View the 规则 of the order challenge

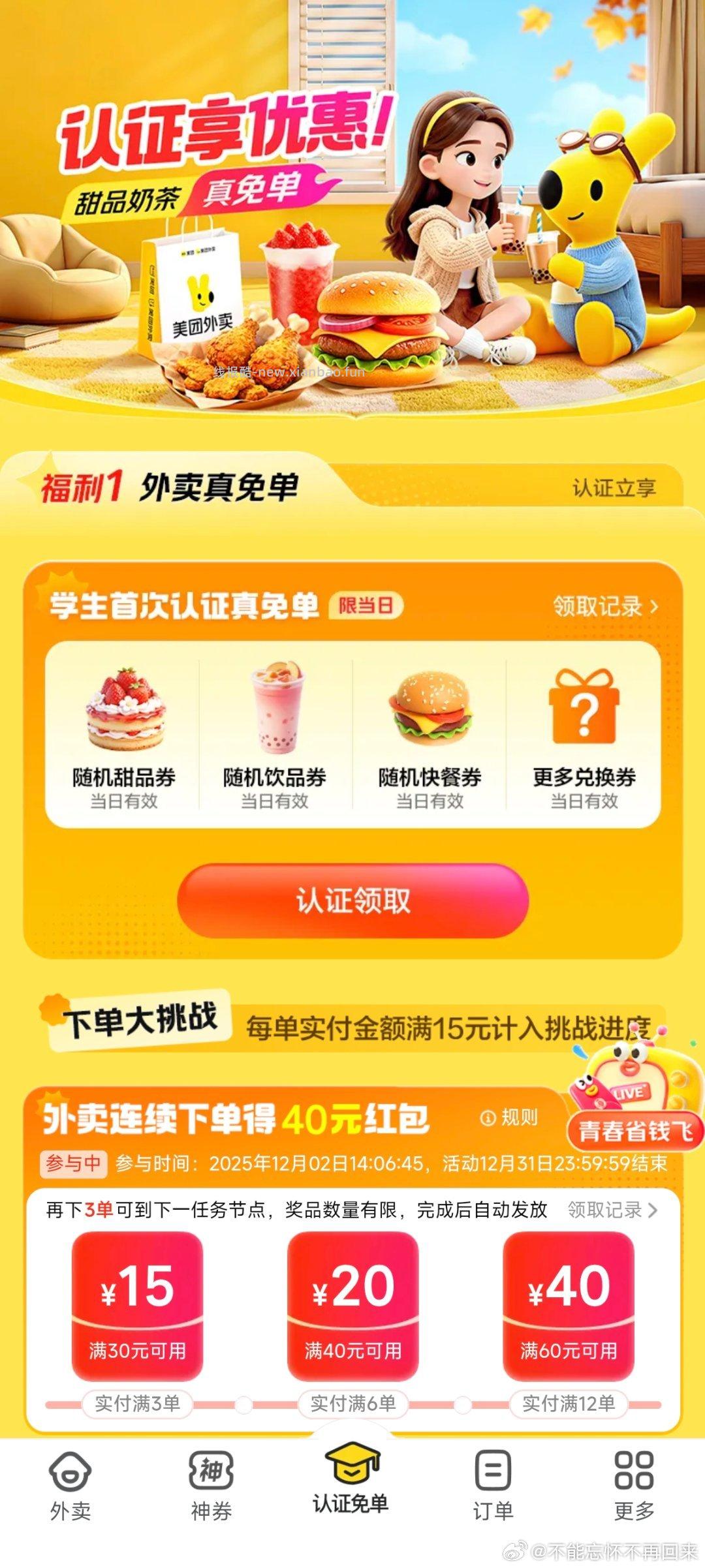(x=510, y=1118)
